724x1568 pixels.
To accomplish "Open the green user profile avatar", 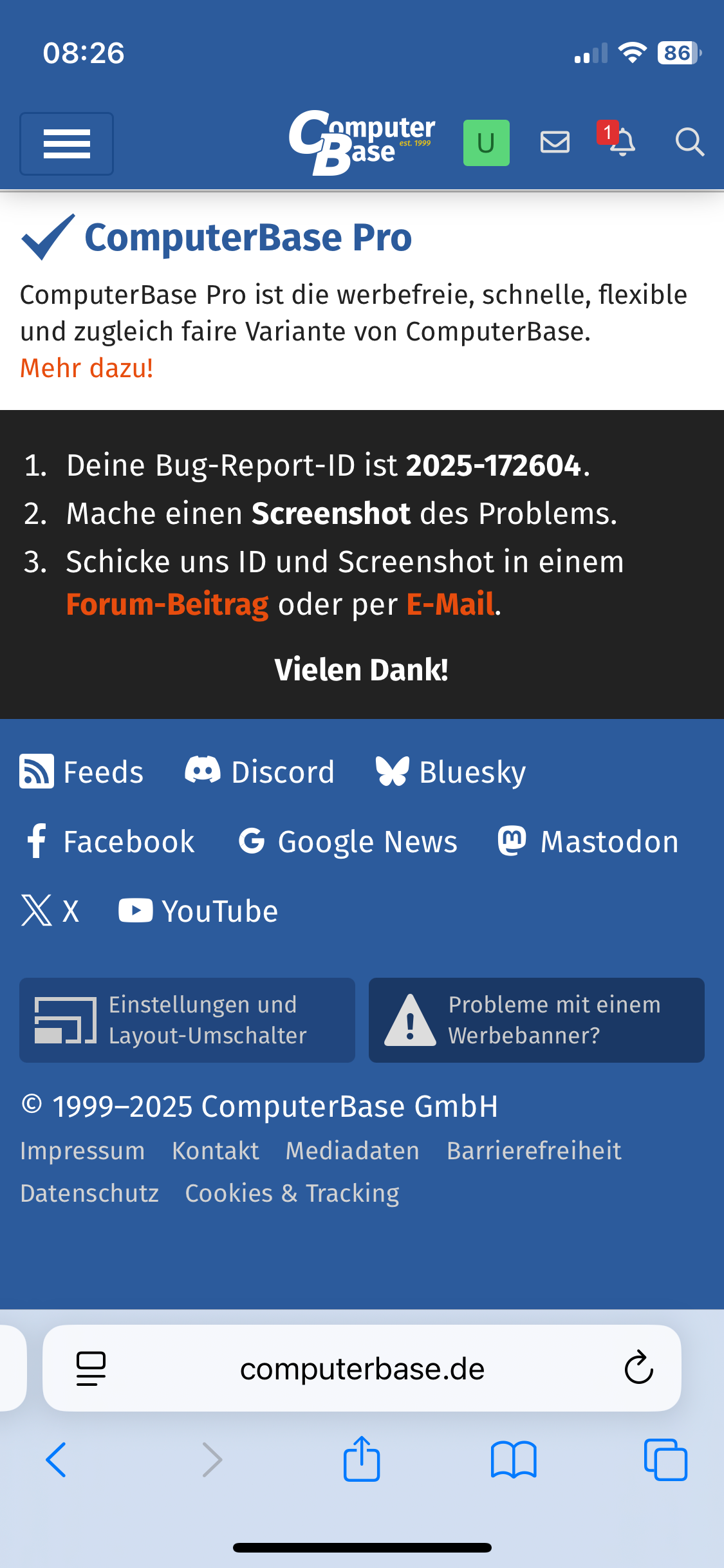I will (x=486, y=143).
